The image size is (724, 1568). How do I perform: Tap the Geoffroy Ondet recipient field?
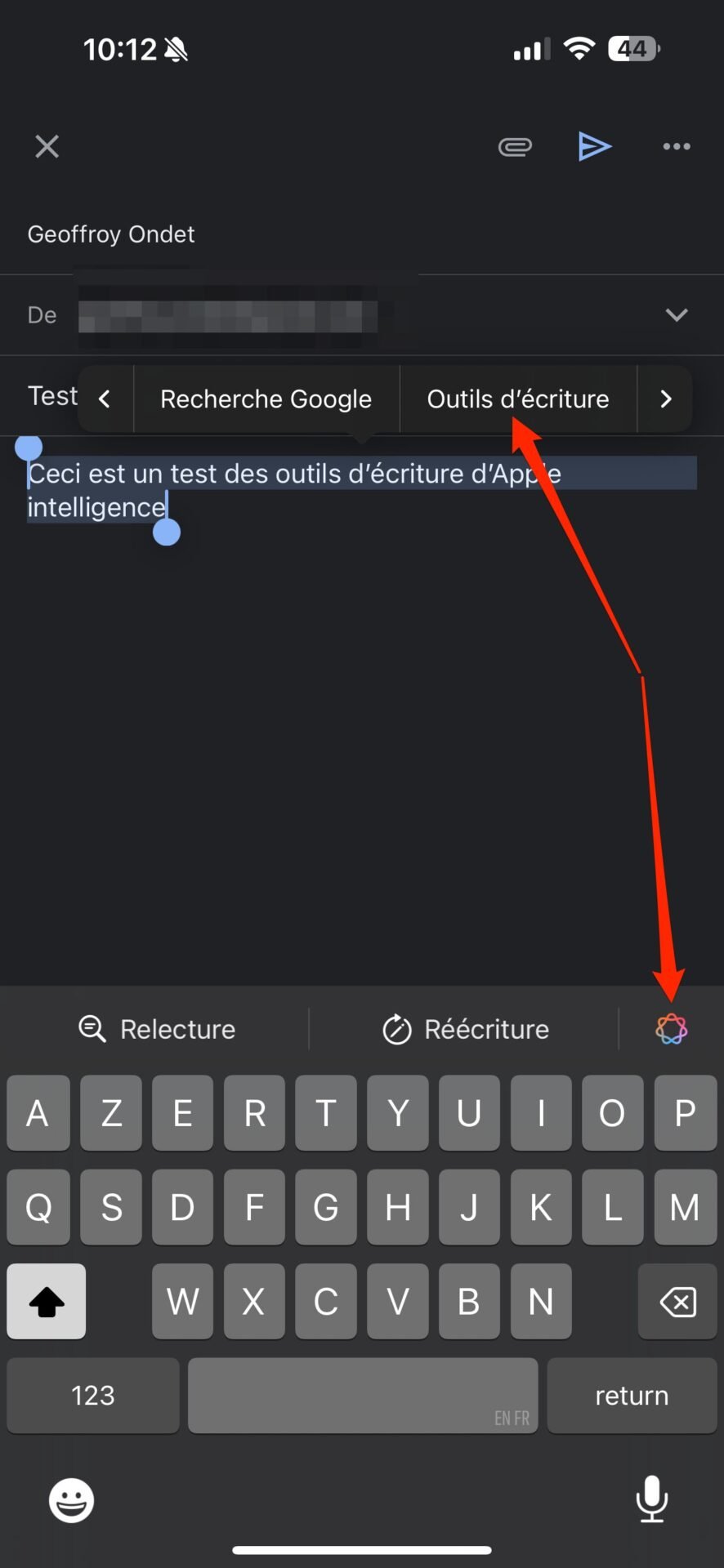coord(362,234)
